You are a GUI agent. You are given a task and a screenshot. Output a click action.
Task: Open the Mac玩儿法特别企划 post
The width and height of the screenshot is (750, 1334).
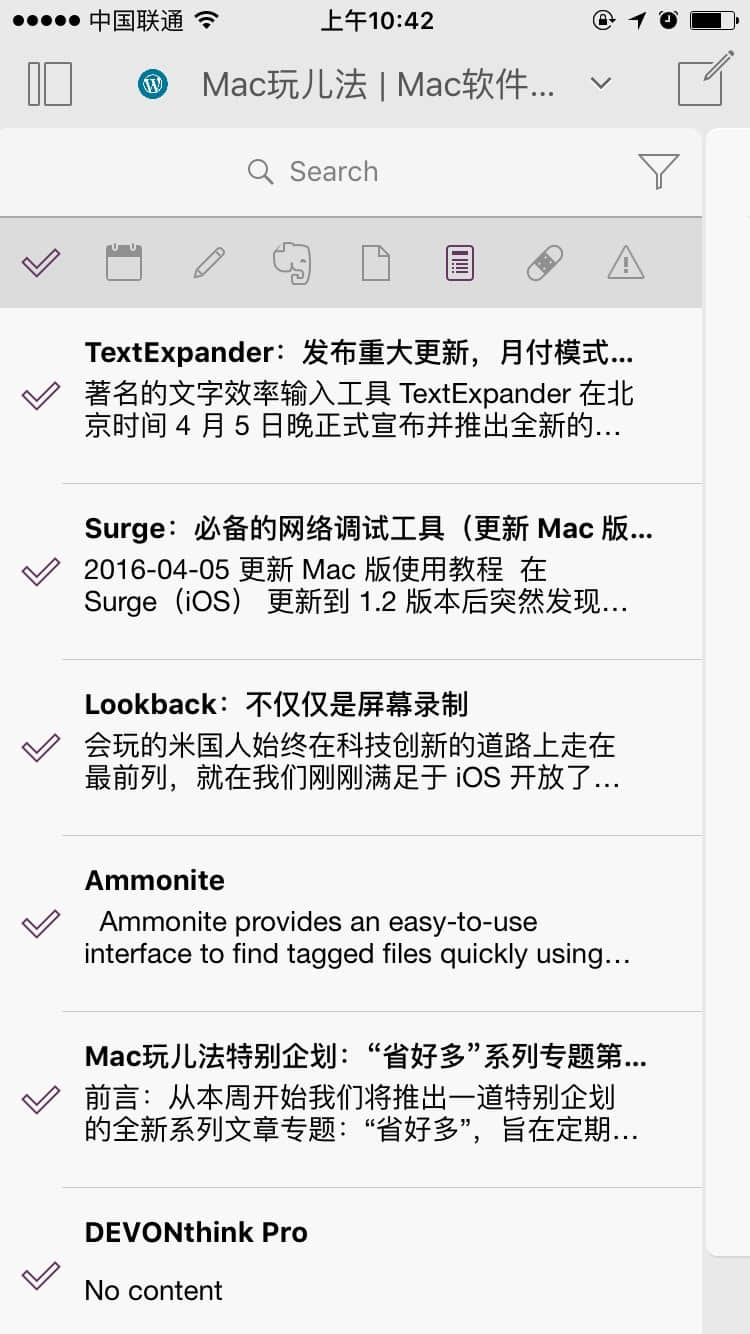(360, 1099)
